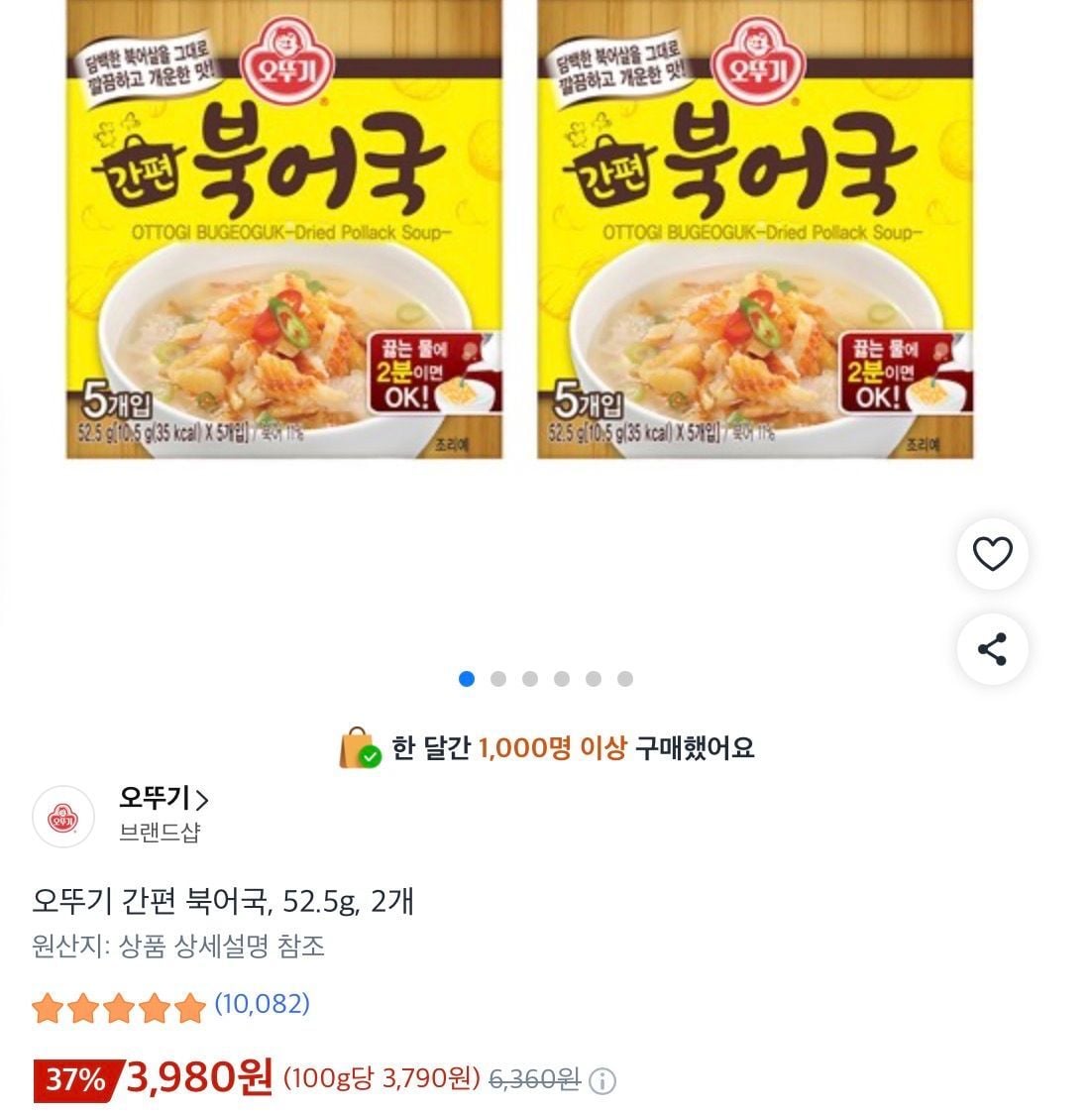Open the product image in full view
Screen dimensions: 1092x1115
519,230
